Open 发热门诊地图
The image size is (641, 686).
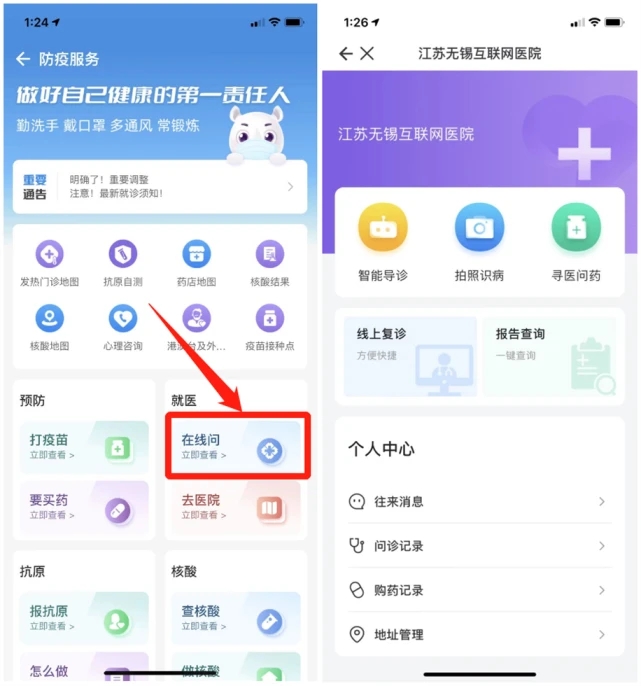[49, 263]
